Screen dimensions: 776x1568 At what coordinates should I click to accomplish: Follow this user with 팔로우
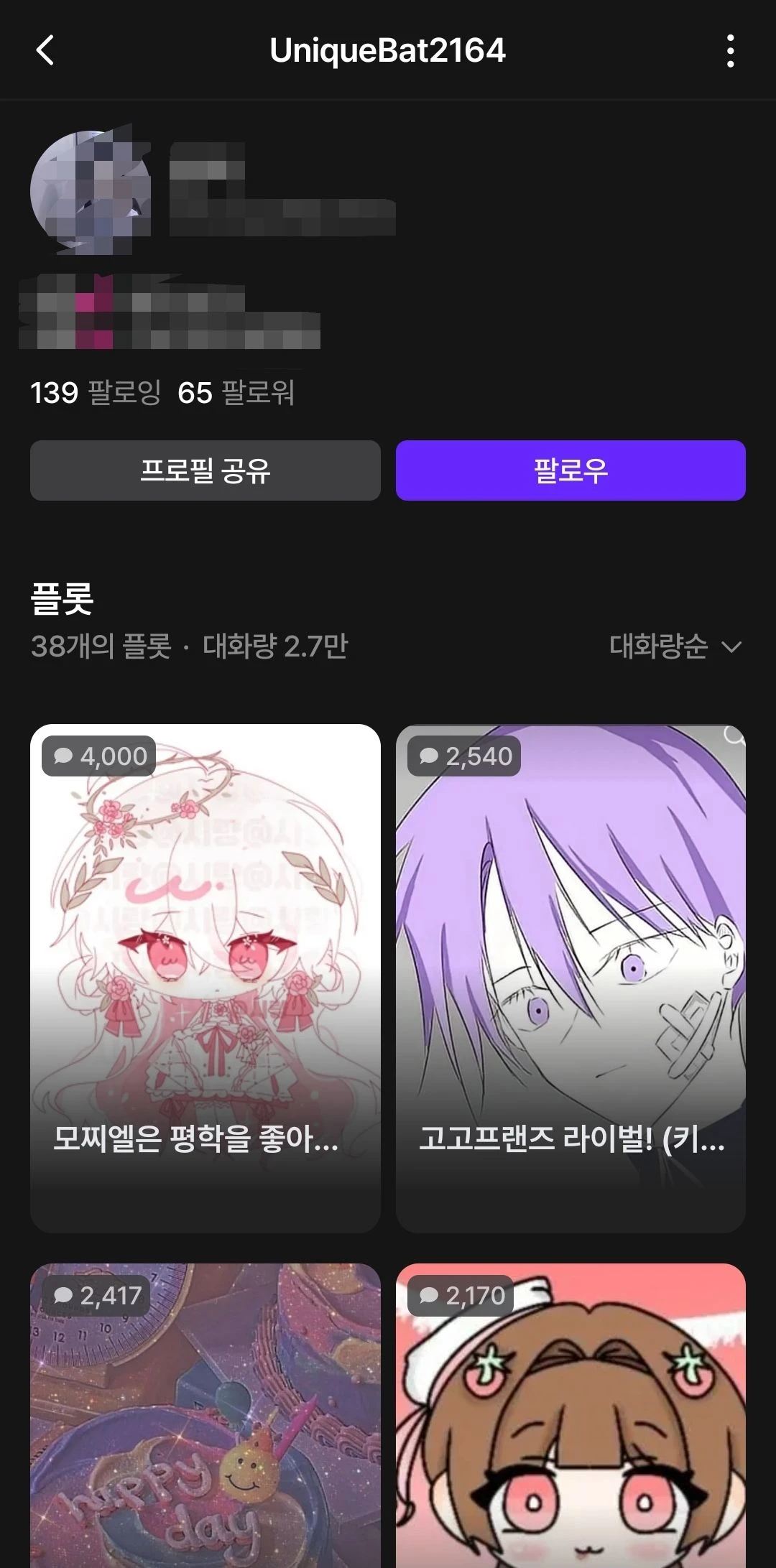click(x=571, y=470)
